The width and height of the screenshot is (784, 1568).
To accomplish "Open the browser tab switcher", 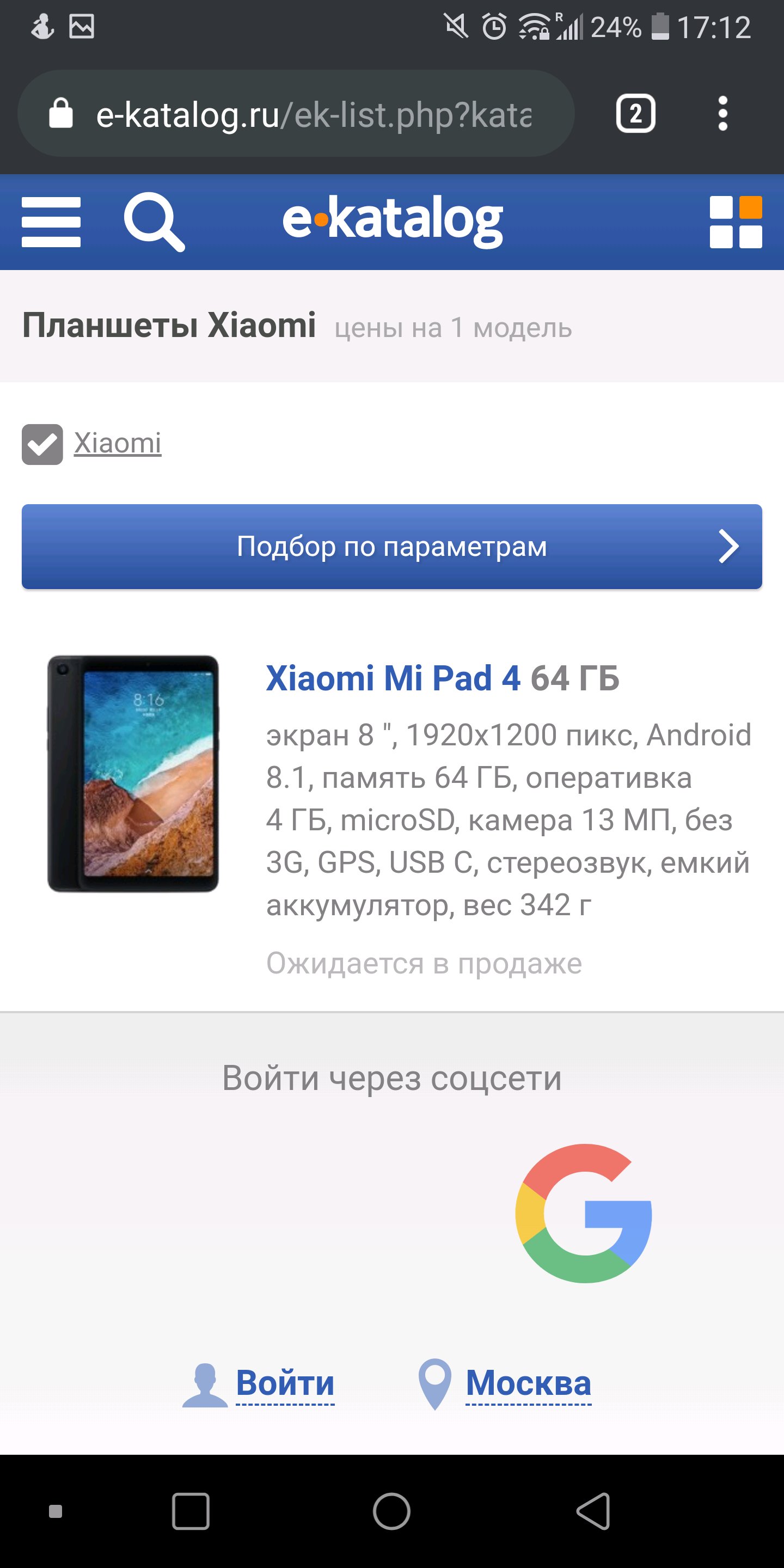I will pyautogui.click(x=635, y=114).
